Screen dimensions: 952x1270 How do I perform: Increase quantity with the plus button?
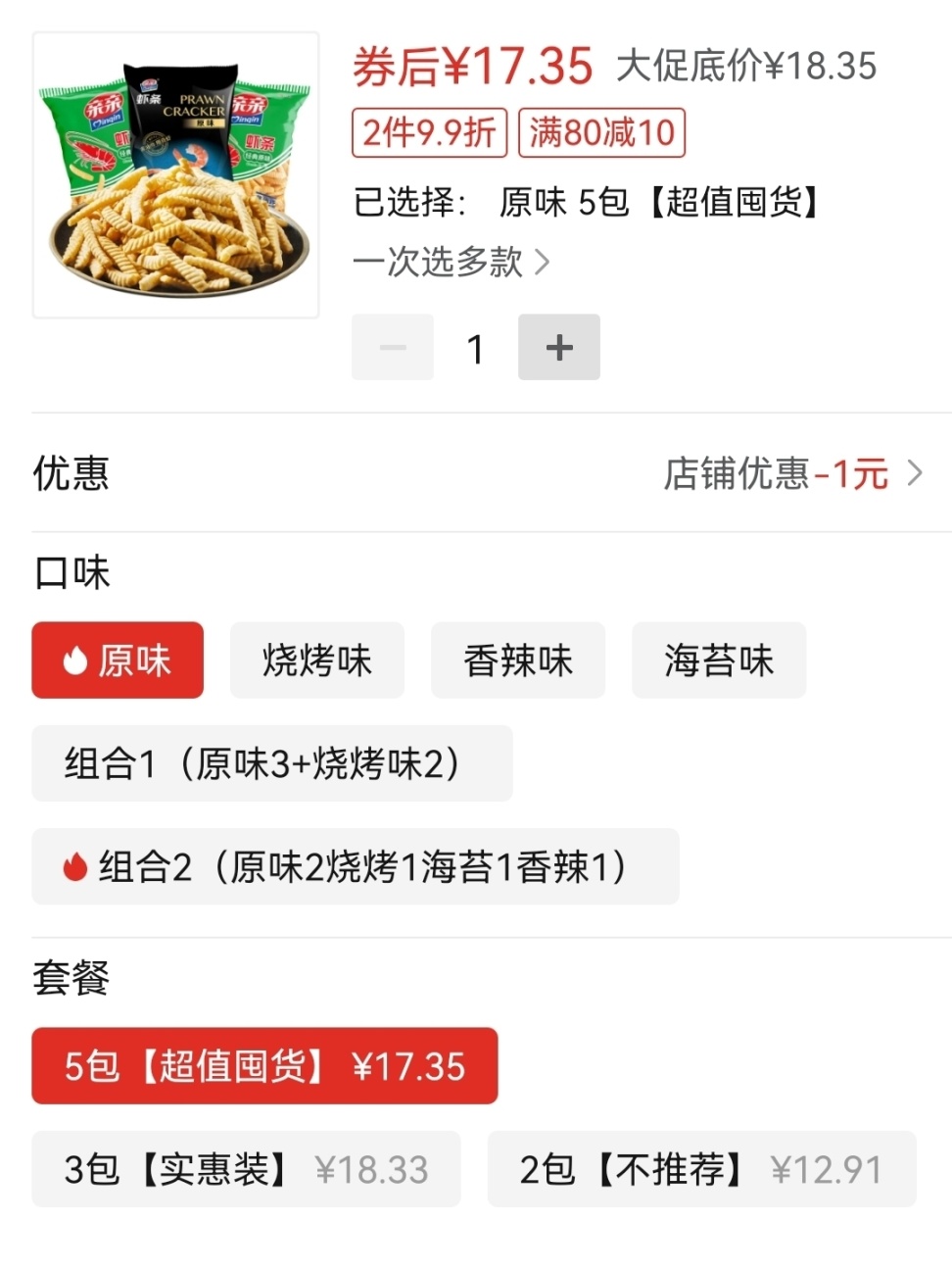[x=558, y=347]
